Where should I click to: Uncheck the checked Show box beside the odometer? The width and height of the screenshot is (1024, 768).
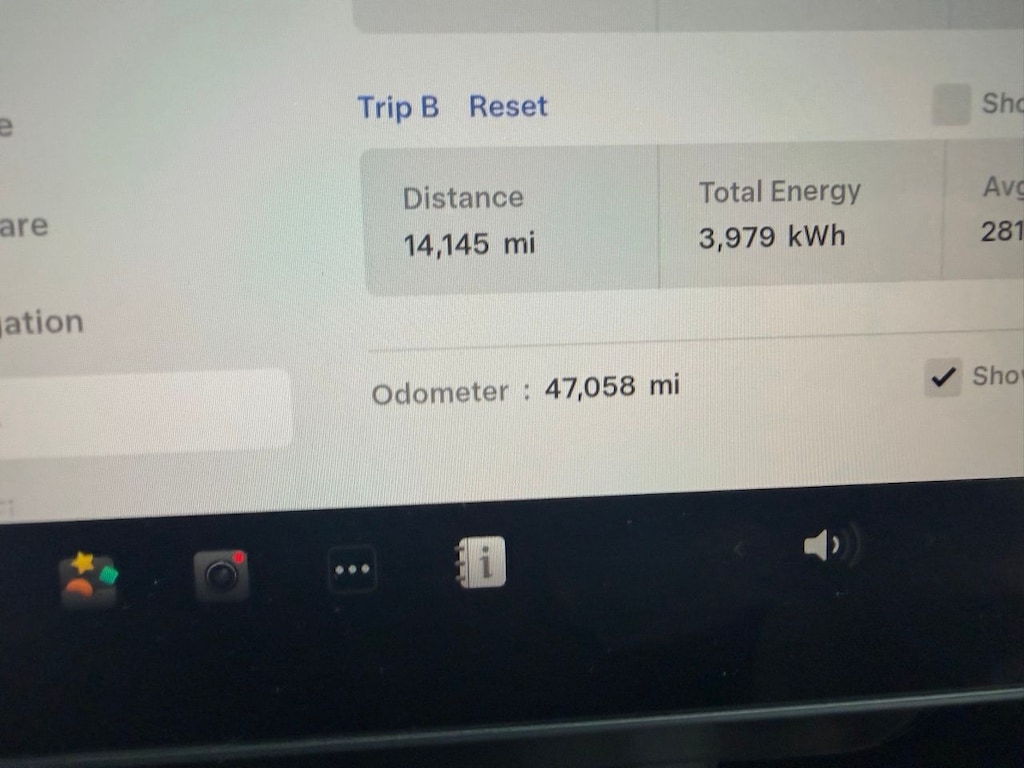[941, 377]
